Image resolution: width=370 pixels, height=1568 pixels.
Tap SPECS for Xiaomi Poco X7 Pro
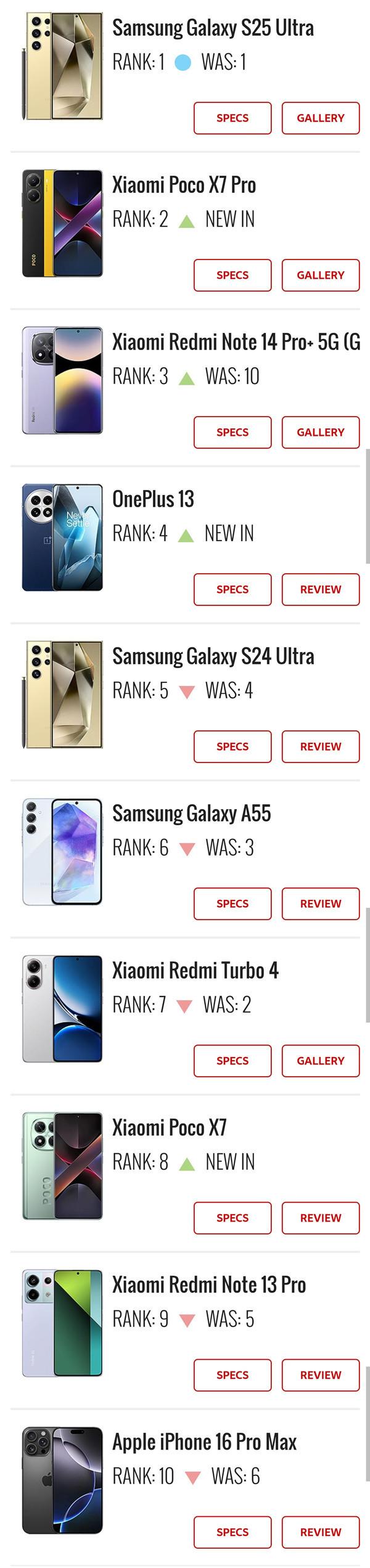232,275
